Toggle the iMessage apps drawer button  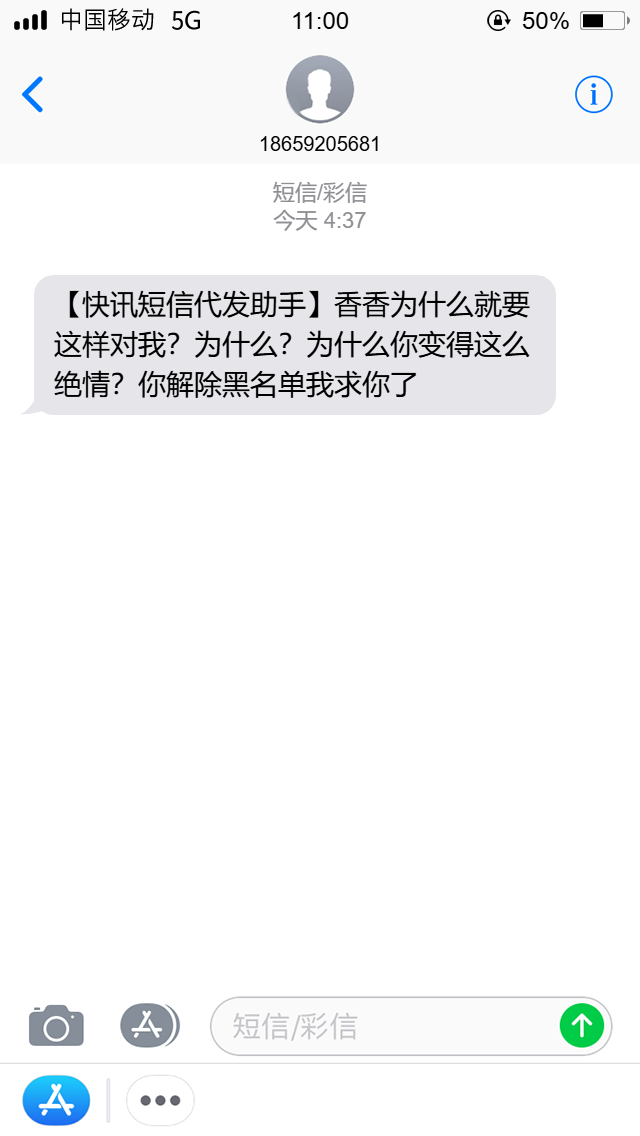click(150, 1025)
